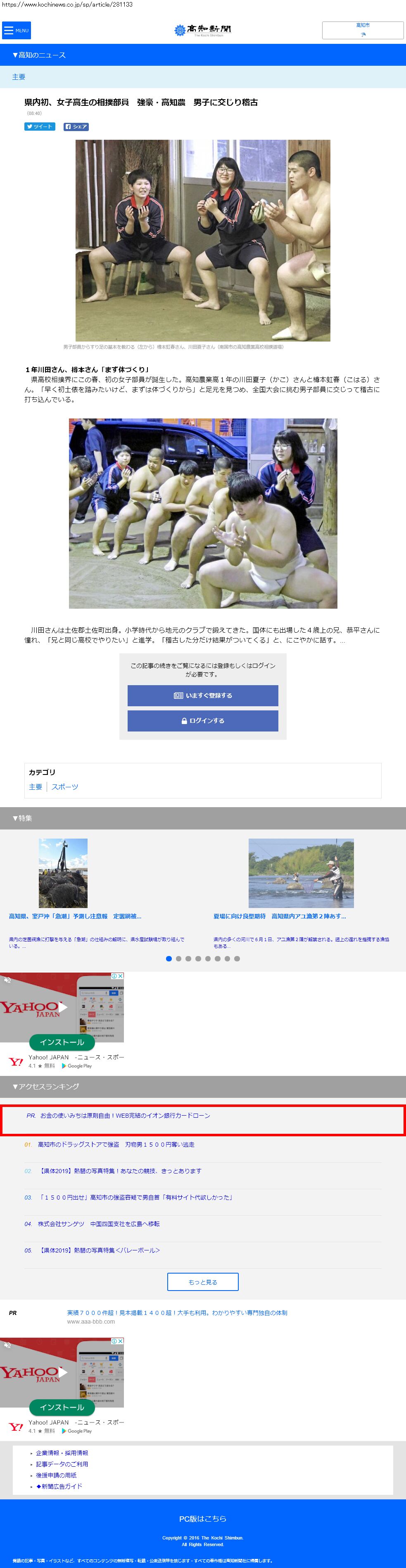The width and height of the screenshot is (406, 1568).
Task: Open the スポーツ category link
Action: pyautogui.click(x=64, y=787)
